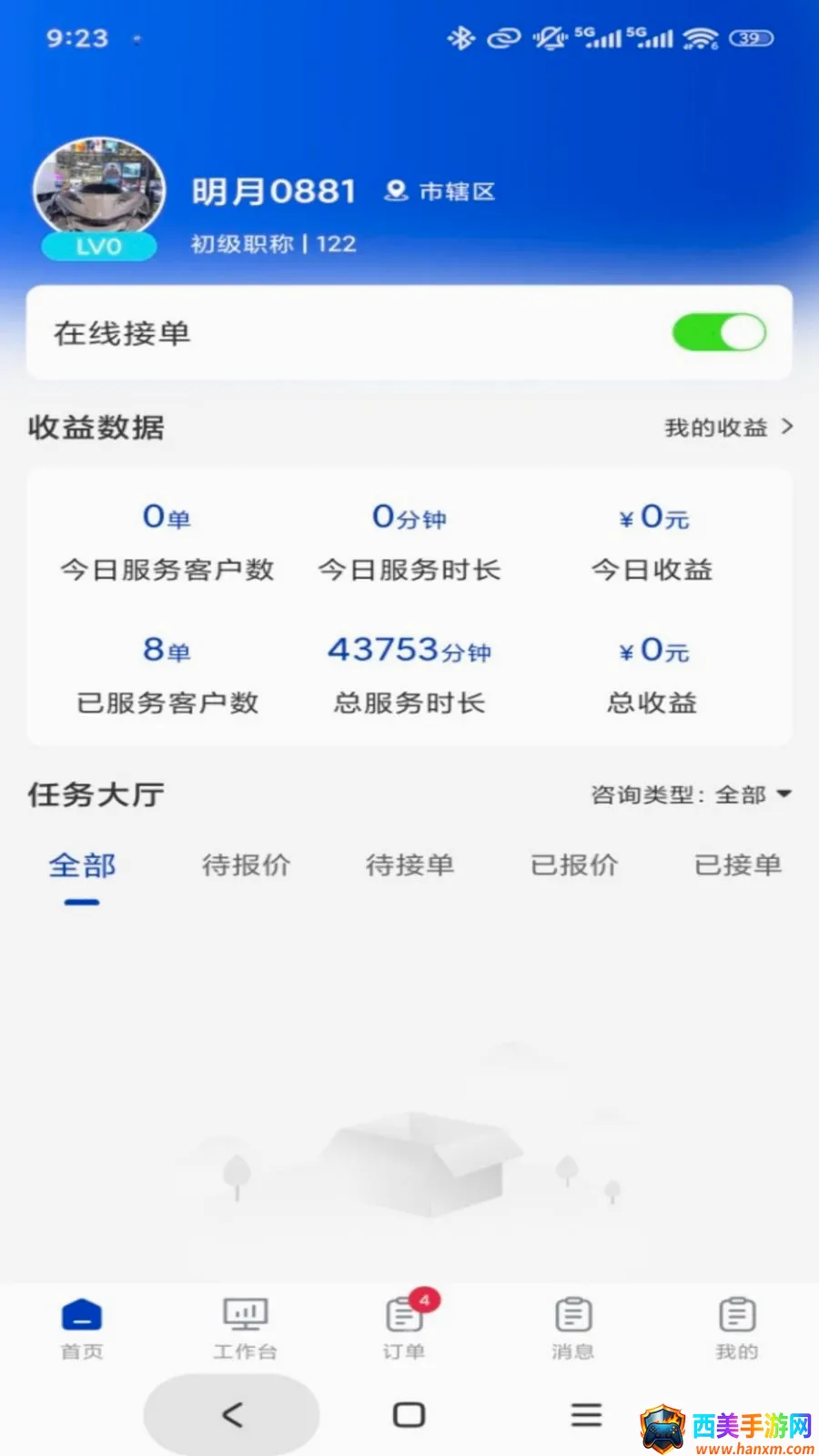Image resolution: width=819 pixels, height=1456 pixels.
Task: Tap the 市辖区 location label
Action: 440,191
